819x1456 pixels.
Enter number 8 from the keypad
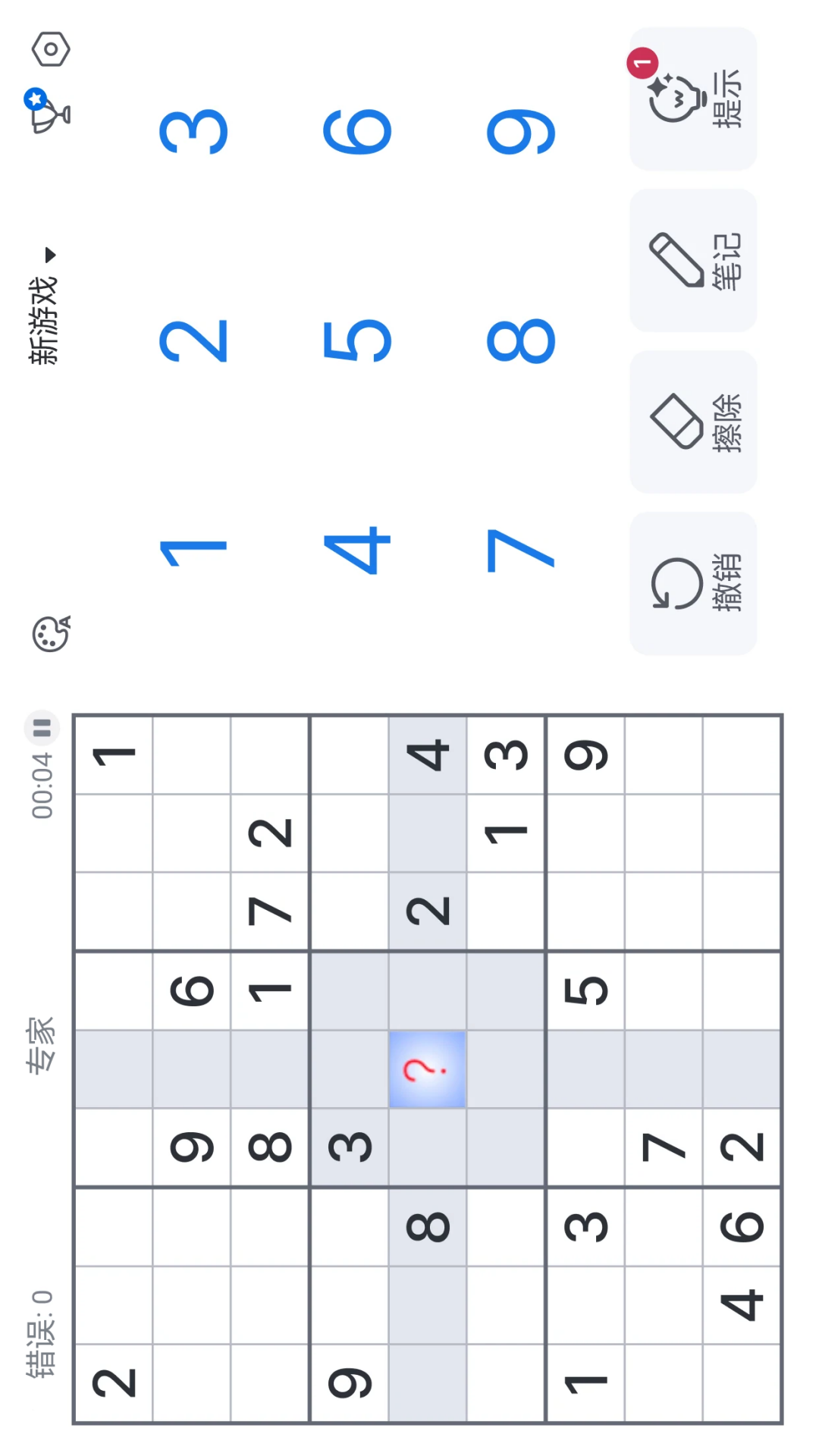[x=521, y=341]
